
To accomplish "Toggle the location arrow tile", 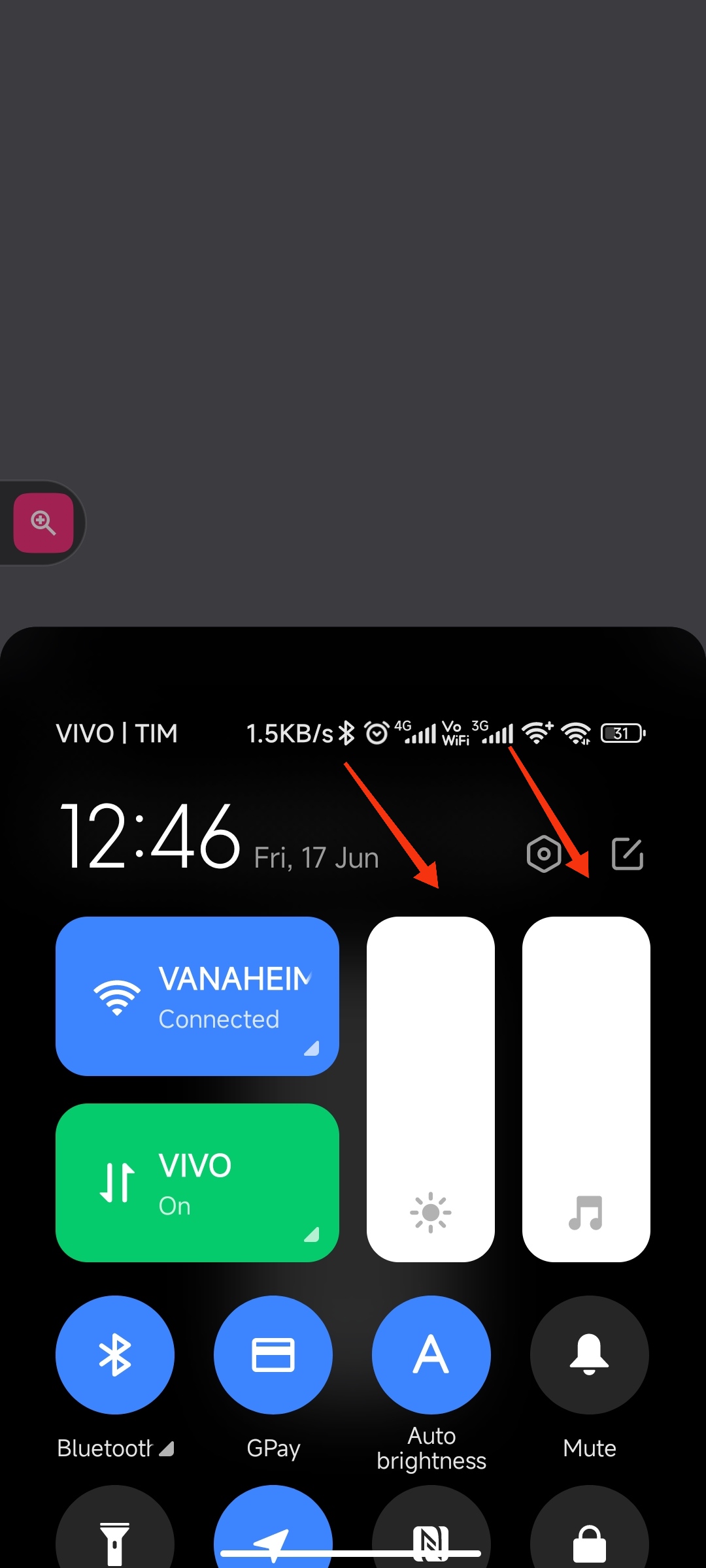I will point(273,1529).
